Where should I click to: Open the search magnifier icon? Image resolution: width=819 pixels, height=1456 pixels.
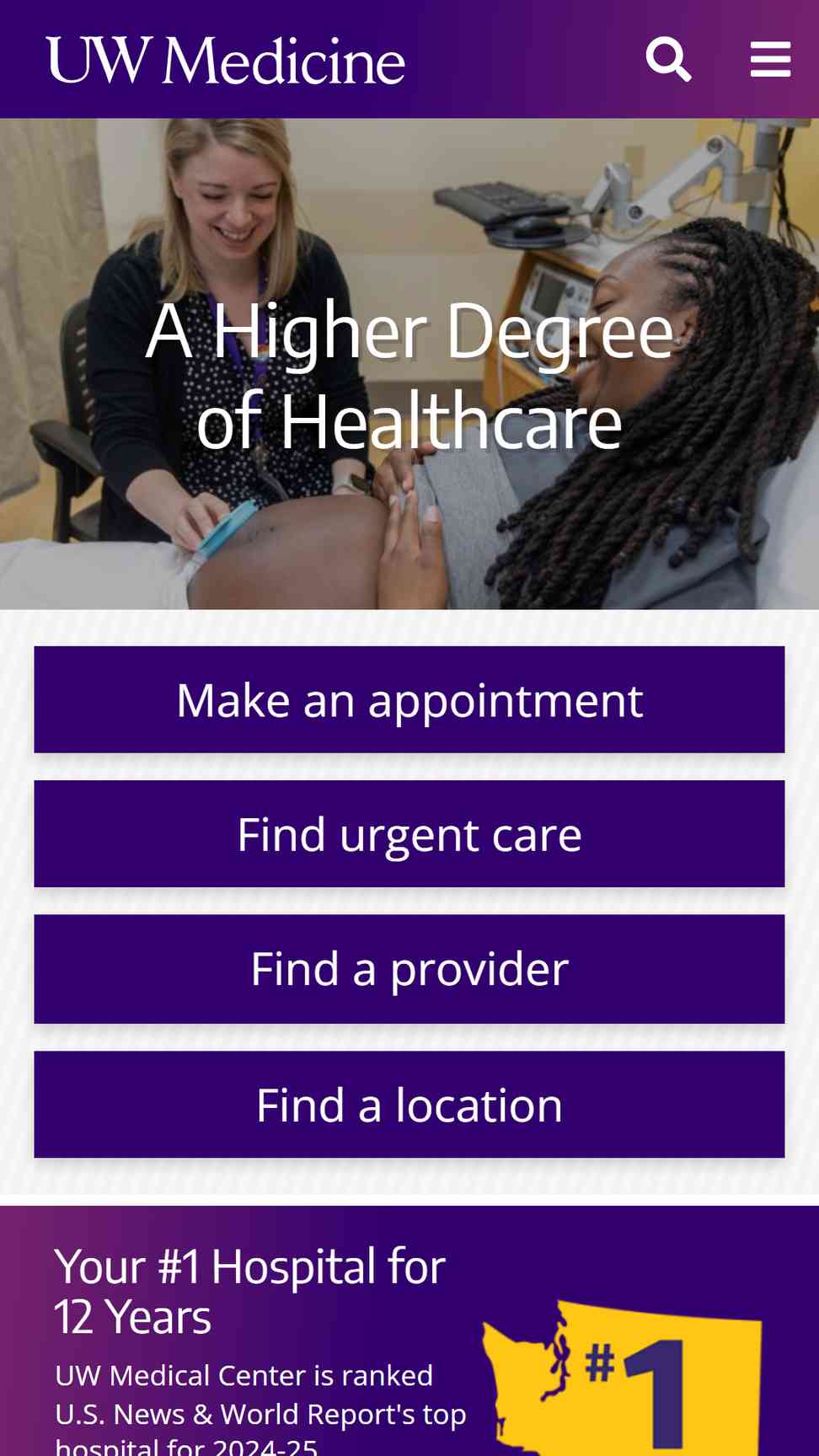tap(668, 59)
